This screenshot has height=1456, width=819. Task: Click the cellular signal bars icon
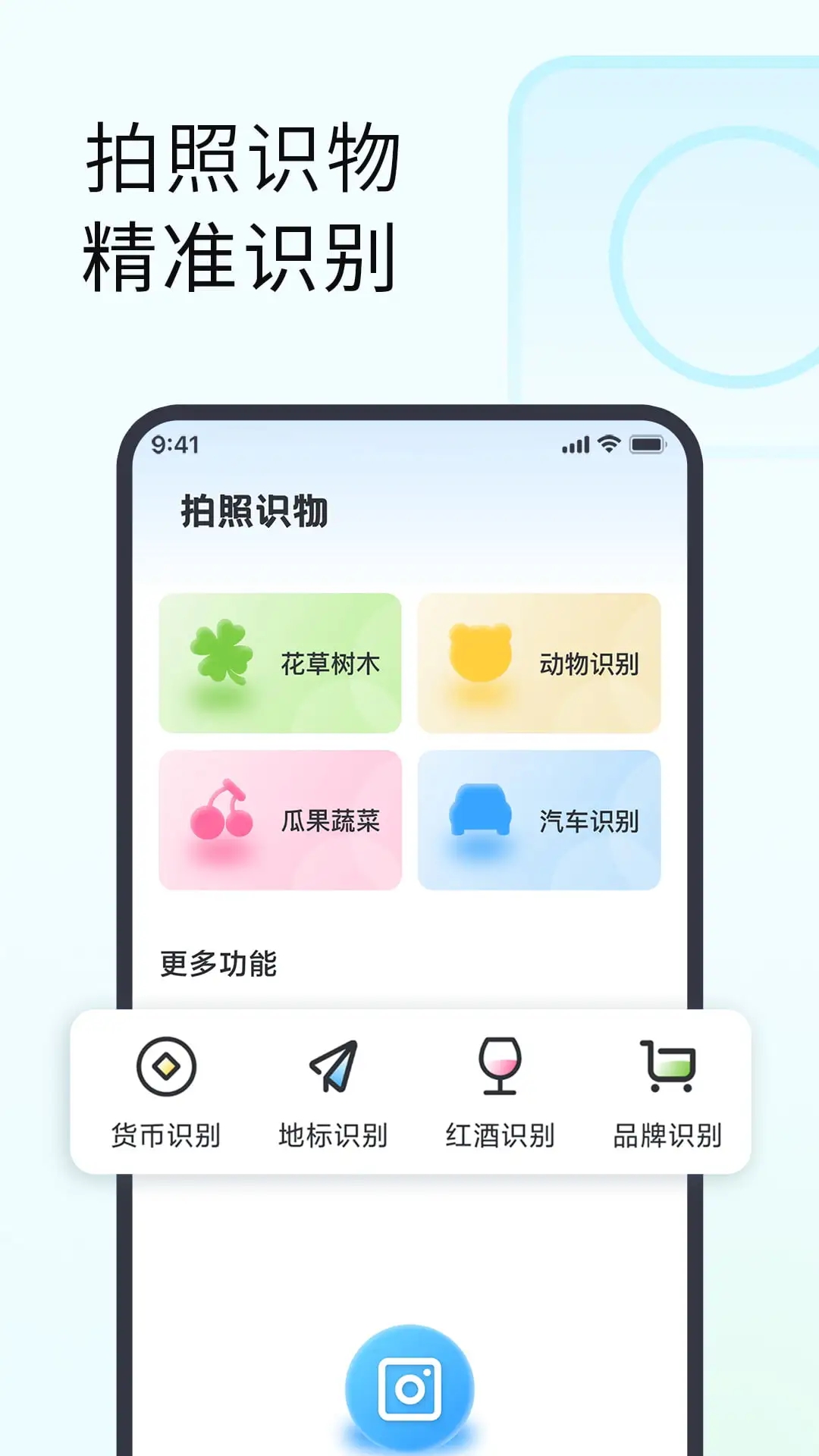[x=574, y=447]
